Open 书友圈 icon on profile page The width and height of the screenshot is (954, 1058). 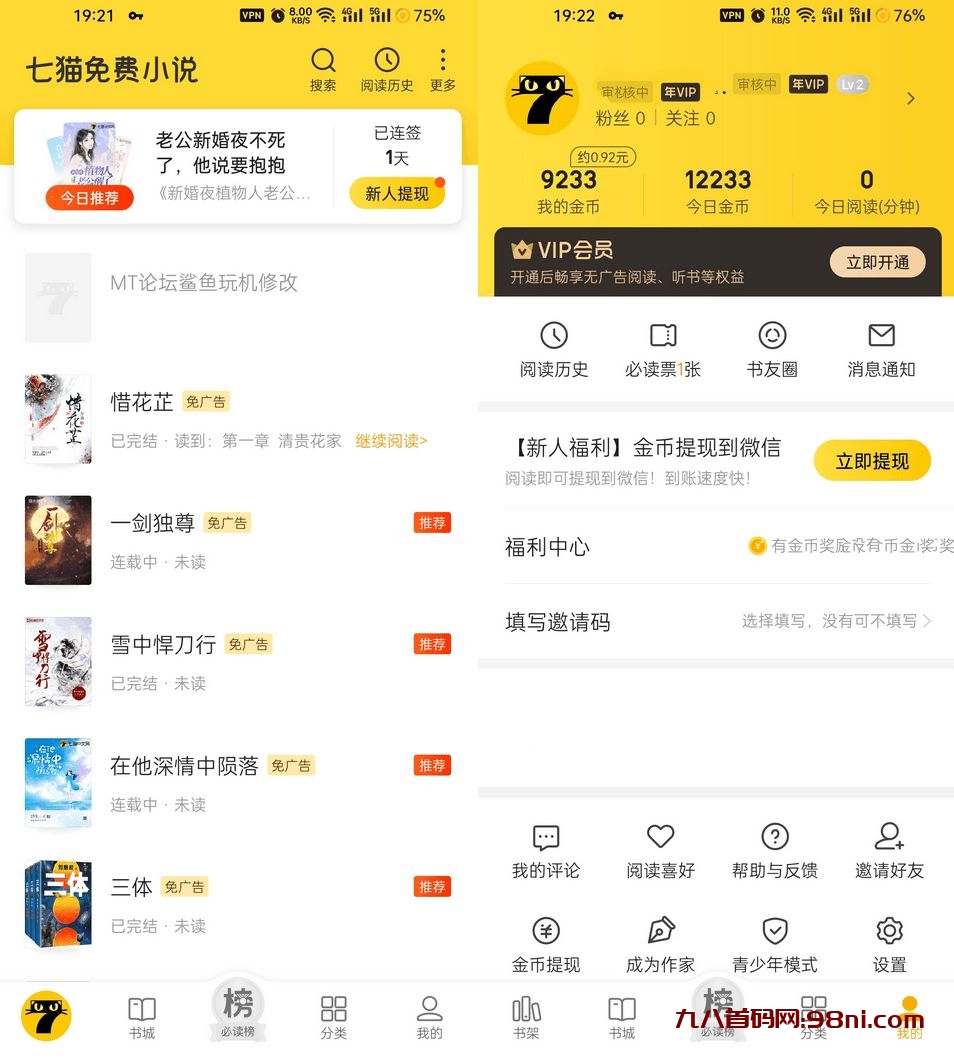coord(772,335)
